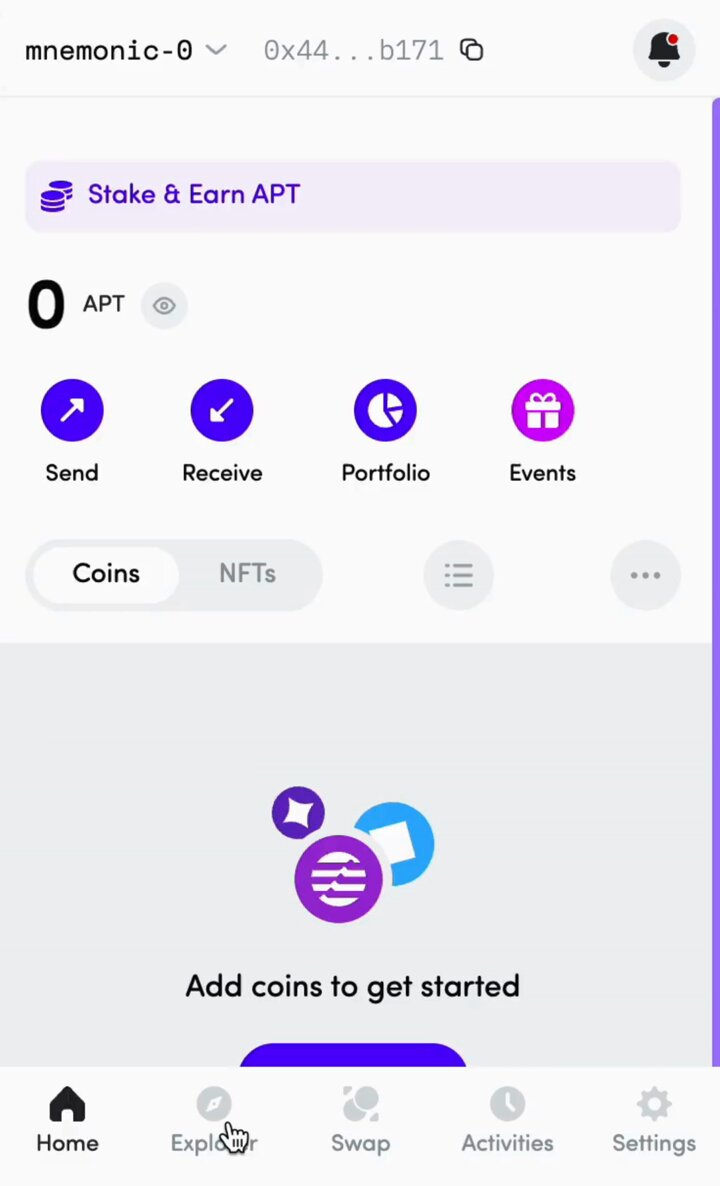720x1186 pixels.
Task: Open the three-dot more options menu
Action: 645,575
